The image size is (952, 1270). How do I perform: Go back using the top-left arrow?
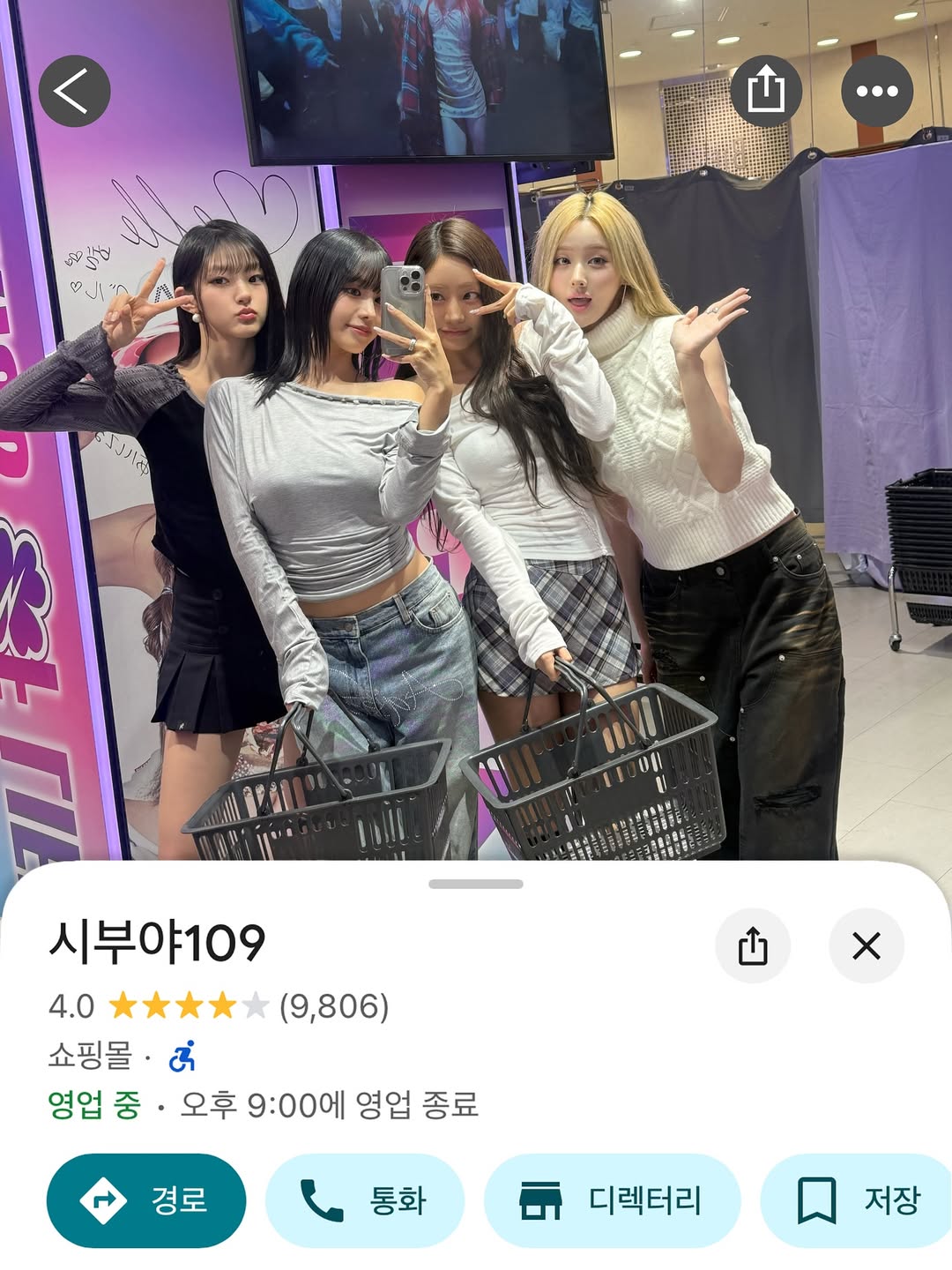click(x=74, y=91)
